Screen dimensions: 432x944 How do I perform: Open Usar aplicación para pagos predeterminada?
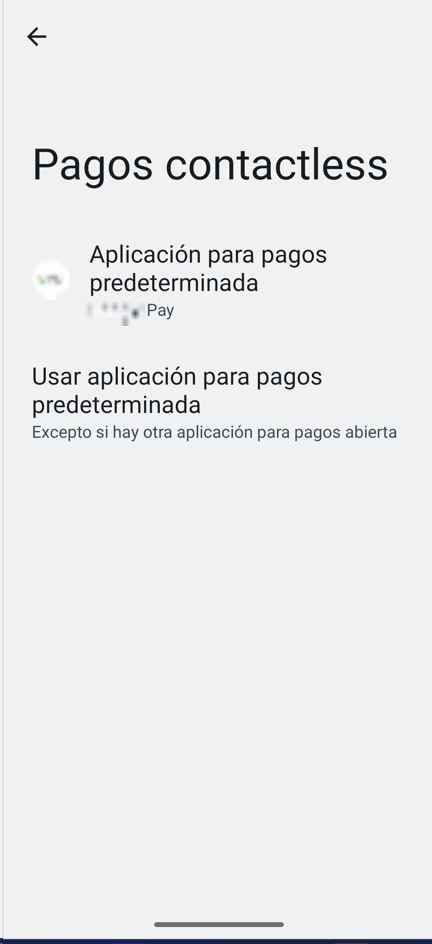coord(216,403)
